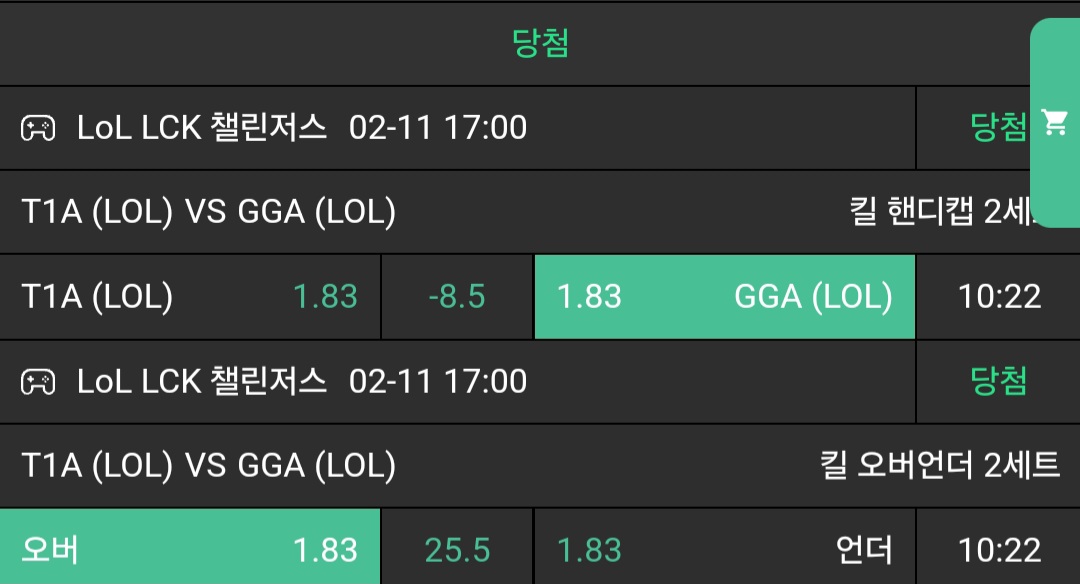1080x584 pixels.
Task: Choose 오버 at 1.83 odds
Action: [x=190, y=549]
